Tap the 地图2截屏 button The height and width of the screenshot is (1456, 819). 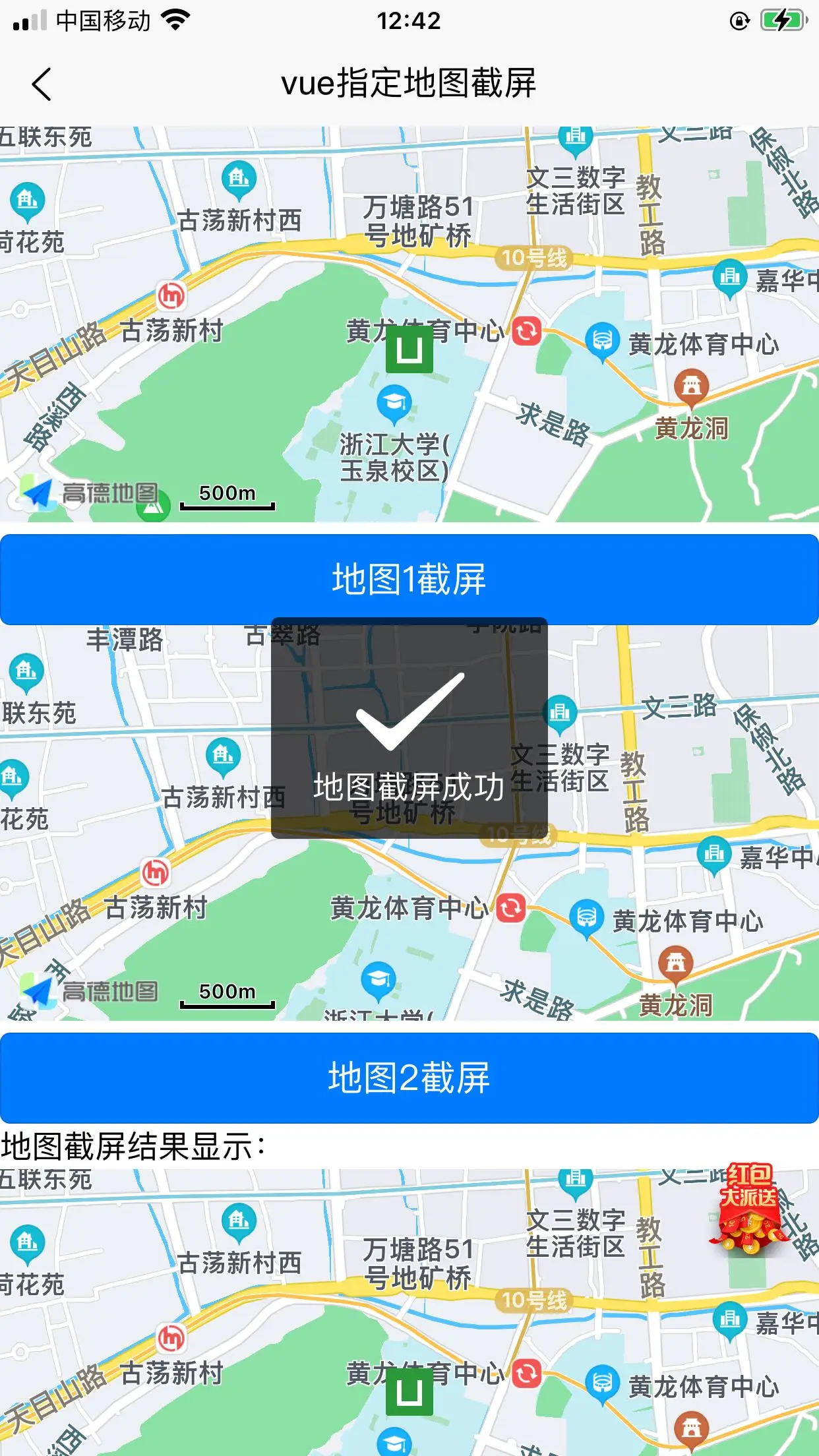click(x=409, y=1077)
